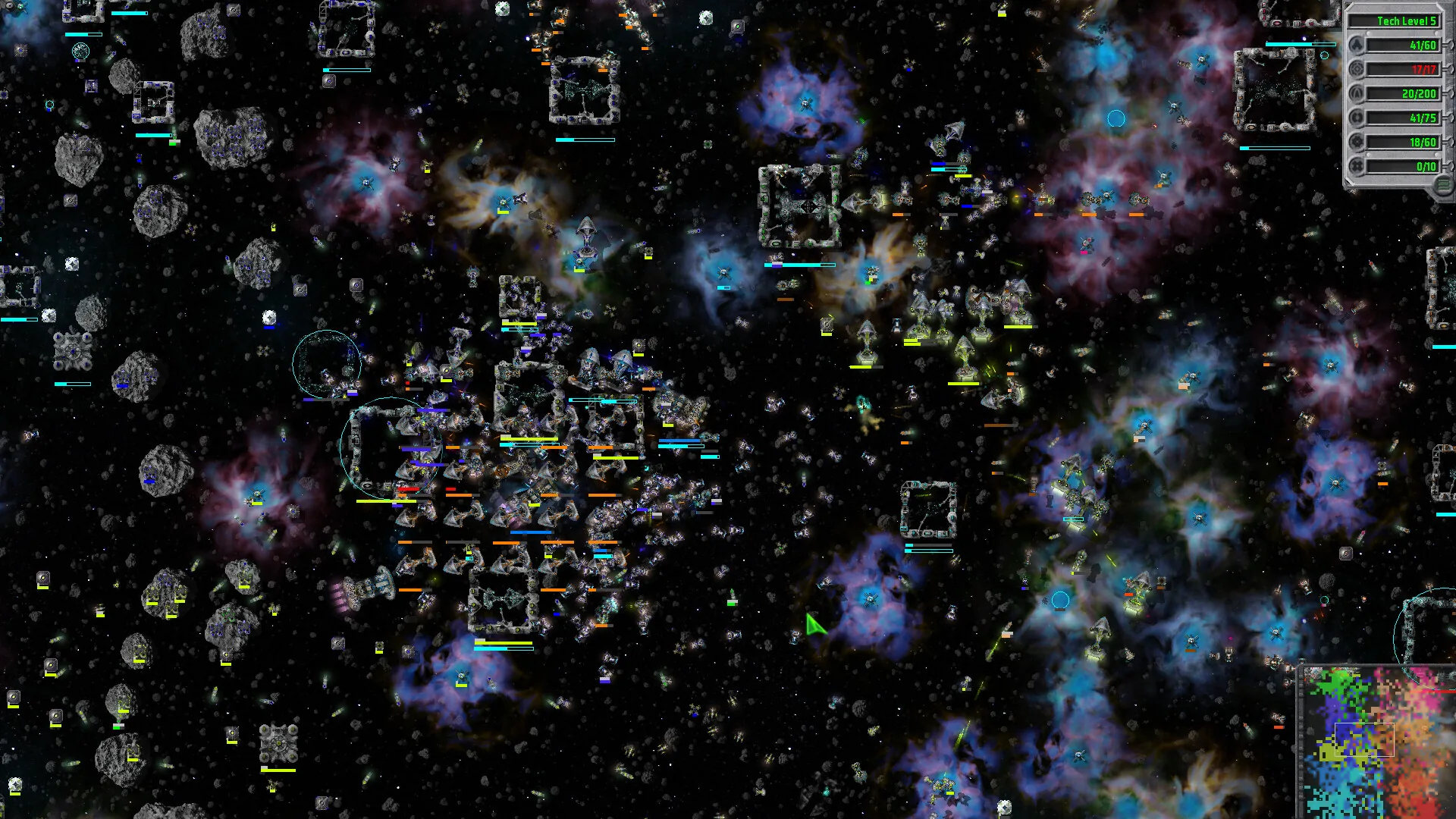The image size is (1456, 819).
Task: Select the unit icon beside the 0/10 counter
Action: [1357, 167]
